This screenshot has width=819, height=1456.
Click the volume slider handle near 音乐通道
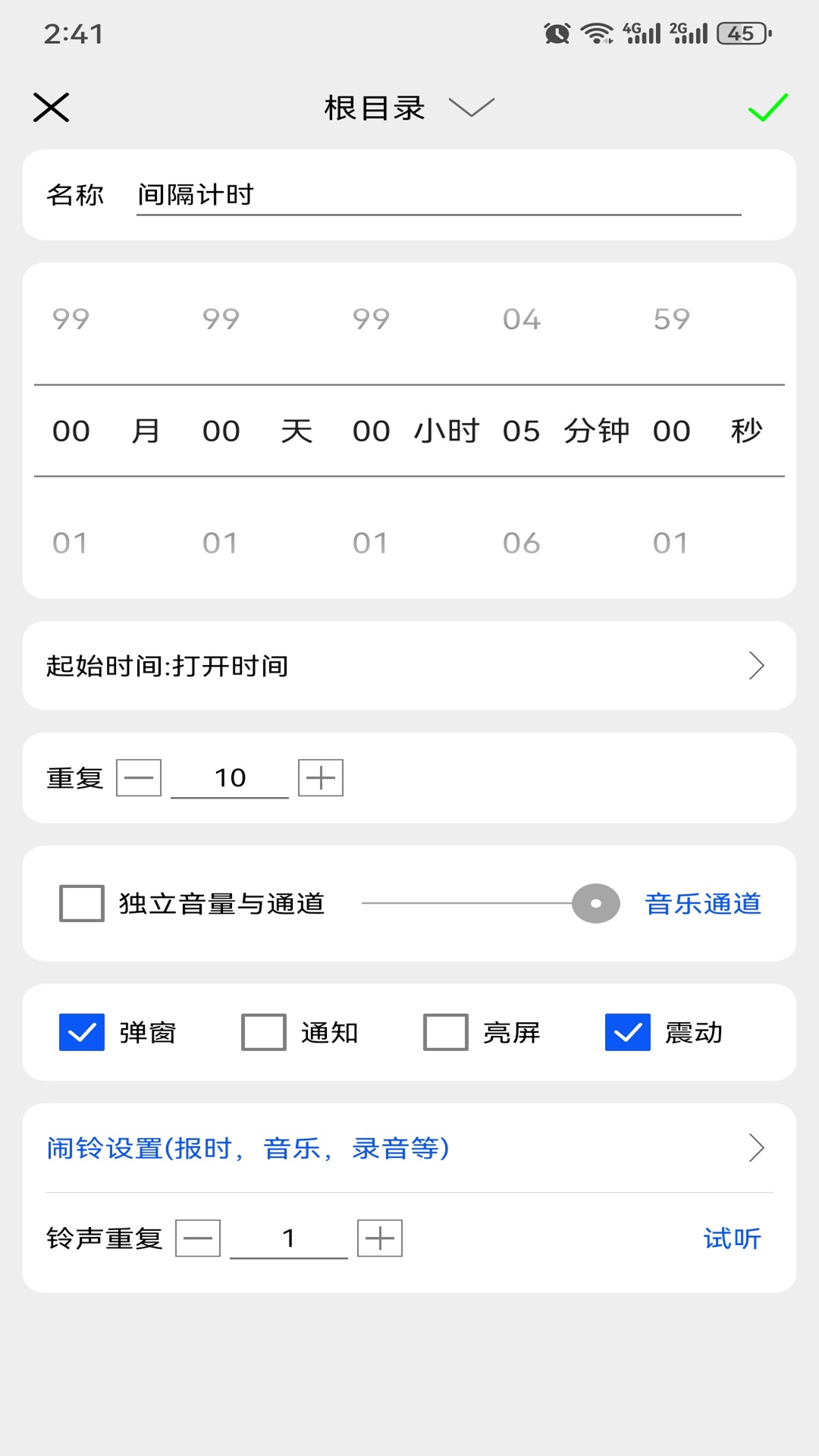click(596, 902)
